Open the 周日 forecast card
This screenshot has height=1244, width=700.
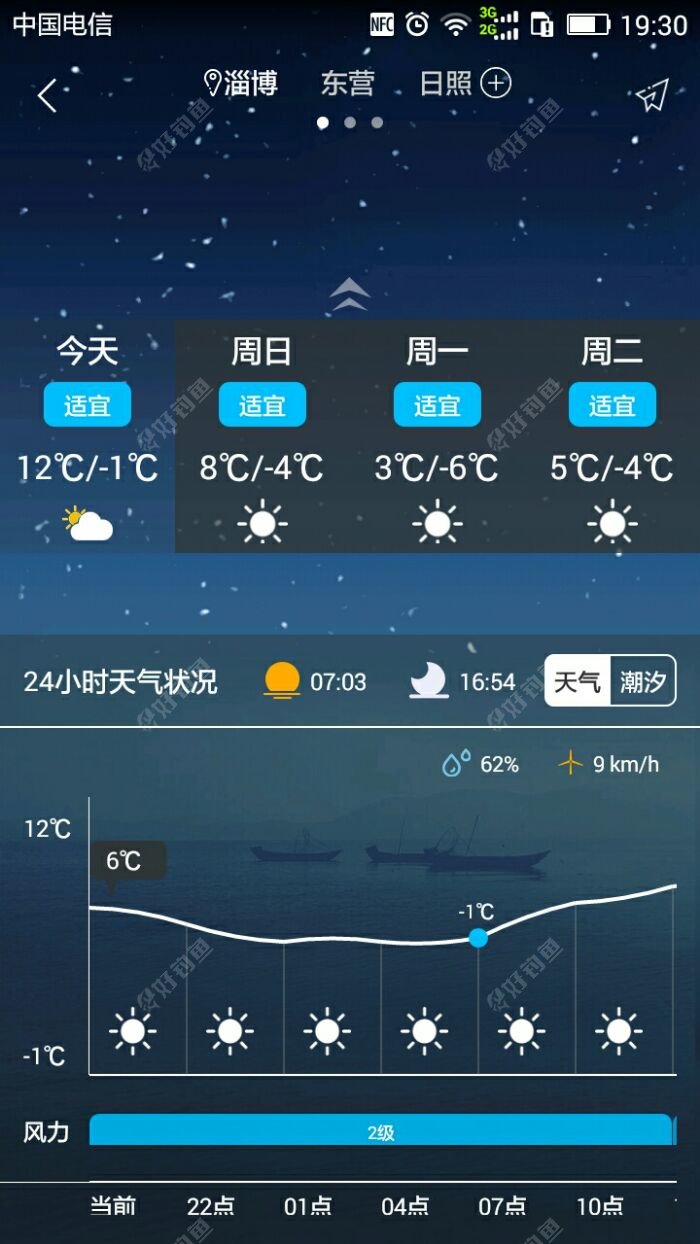pos(262,437)
